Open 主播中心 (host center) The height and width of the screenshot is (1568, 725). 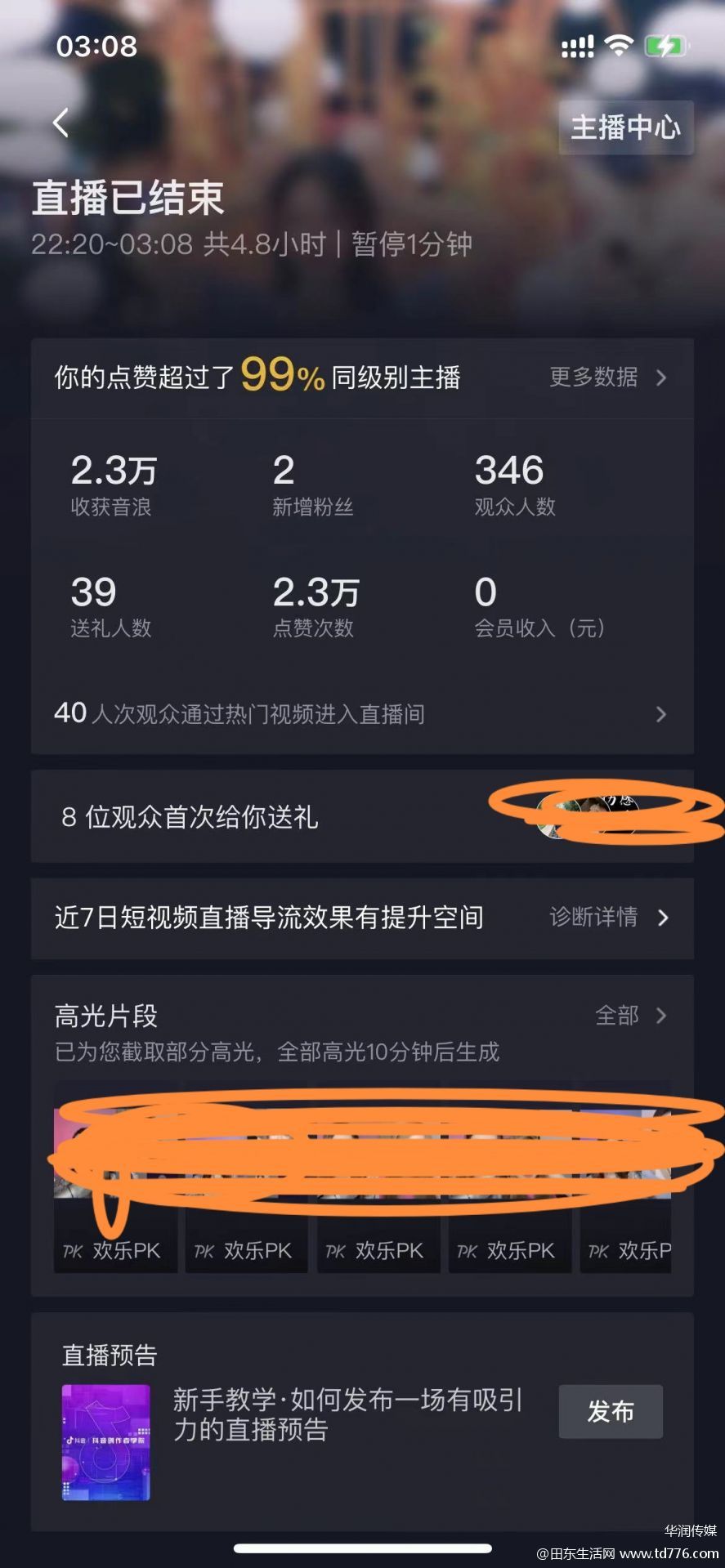(x=626, y=127)
